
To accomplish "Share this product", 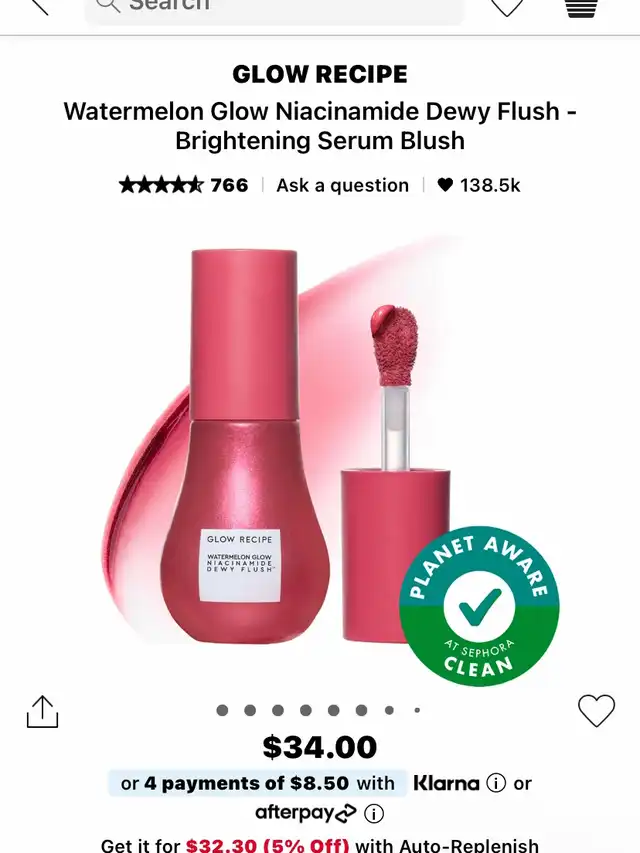I will 42,711.
